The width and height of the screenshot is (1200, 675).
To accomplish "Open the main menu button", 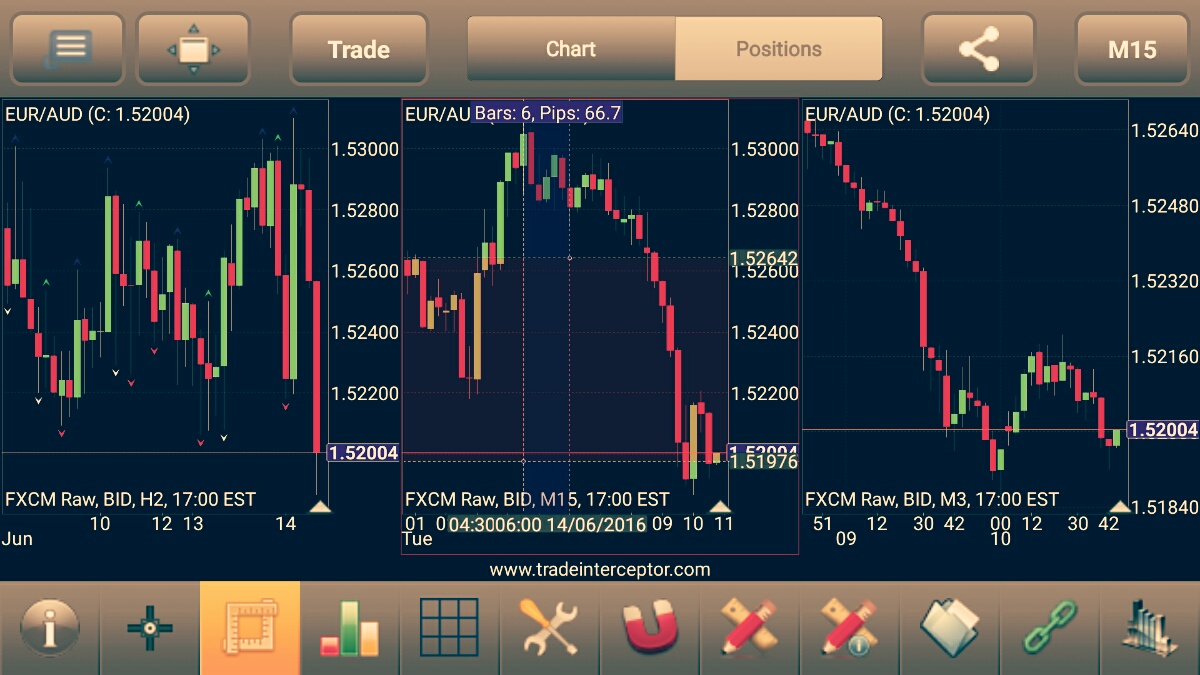I will [67, 49].
